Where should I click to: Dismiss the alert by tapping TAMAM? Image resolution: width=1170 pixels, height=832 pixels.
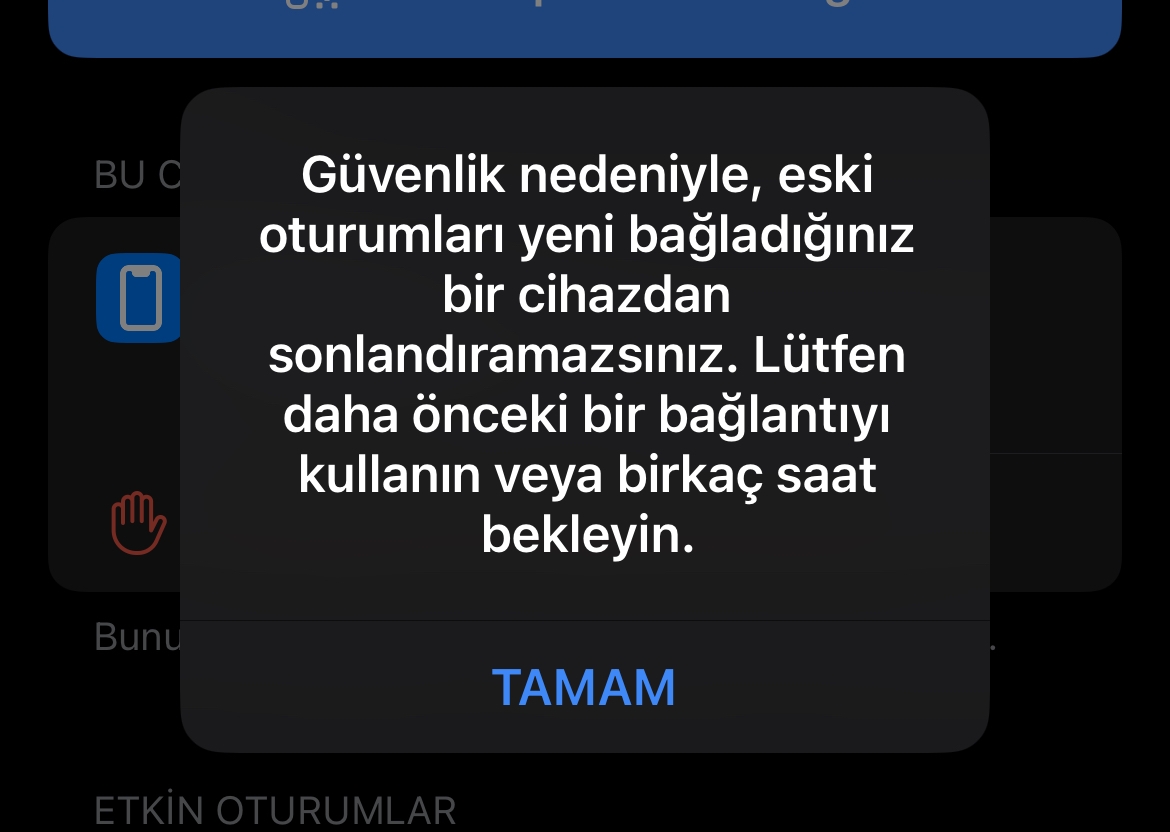click(x=584, y=687)
